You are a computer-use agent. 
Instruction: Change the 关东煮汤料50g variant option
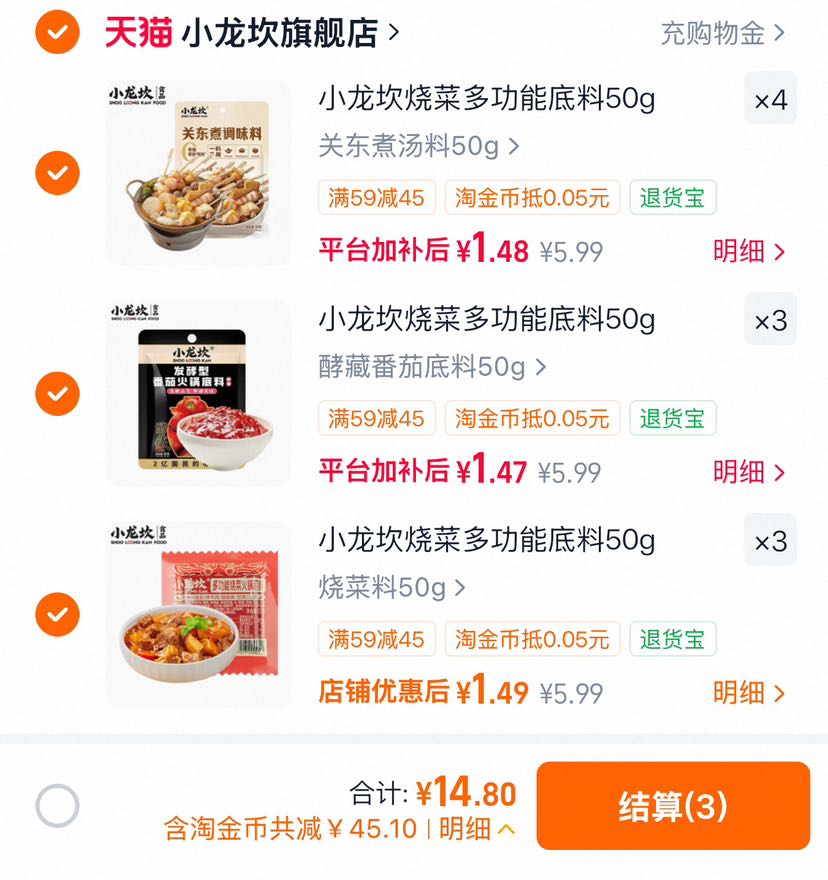419,146
